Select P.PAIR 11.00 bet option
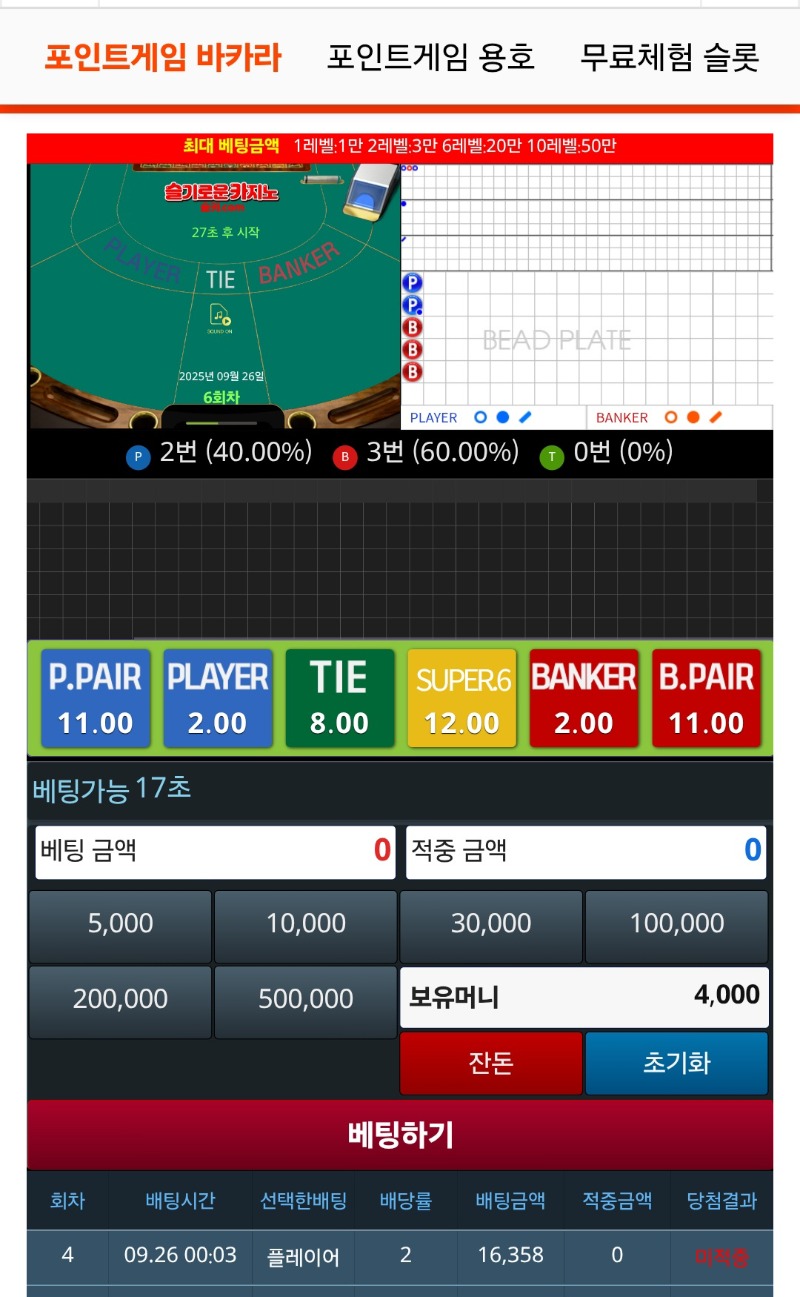The height and width of the screenshot is (1297, 800). point(96,698)
